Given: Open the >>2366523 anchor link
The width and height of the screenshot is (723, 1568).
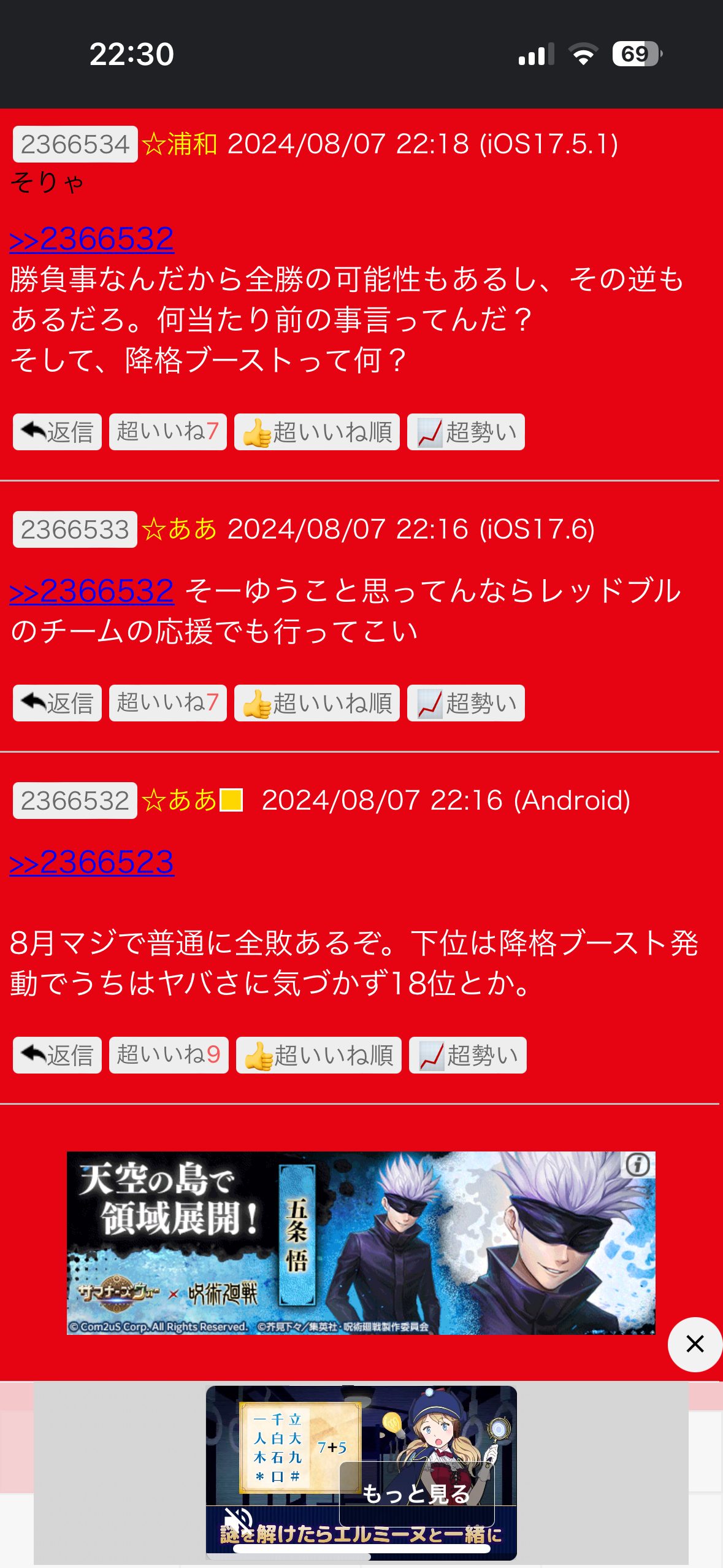Looking at the screenshot, I should tap(92, 863).
